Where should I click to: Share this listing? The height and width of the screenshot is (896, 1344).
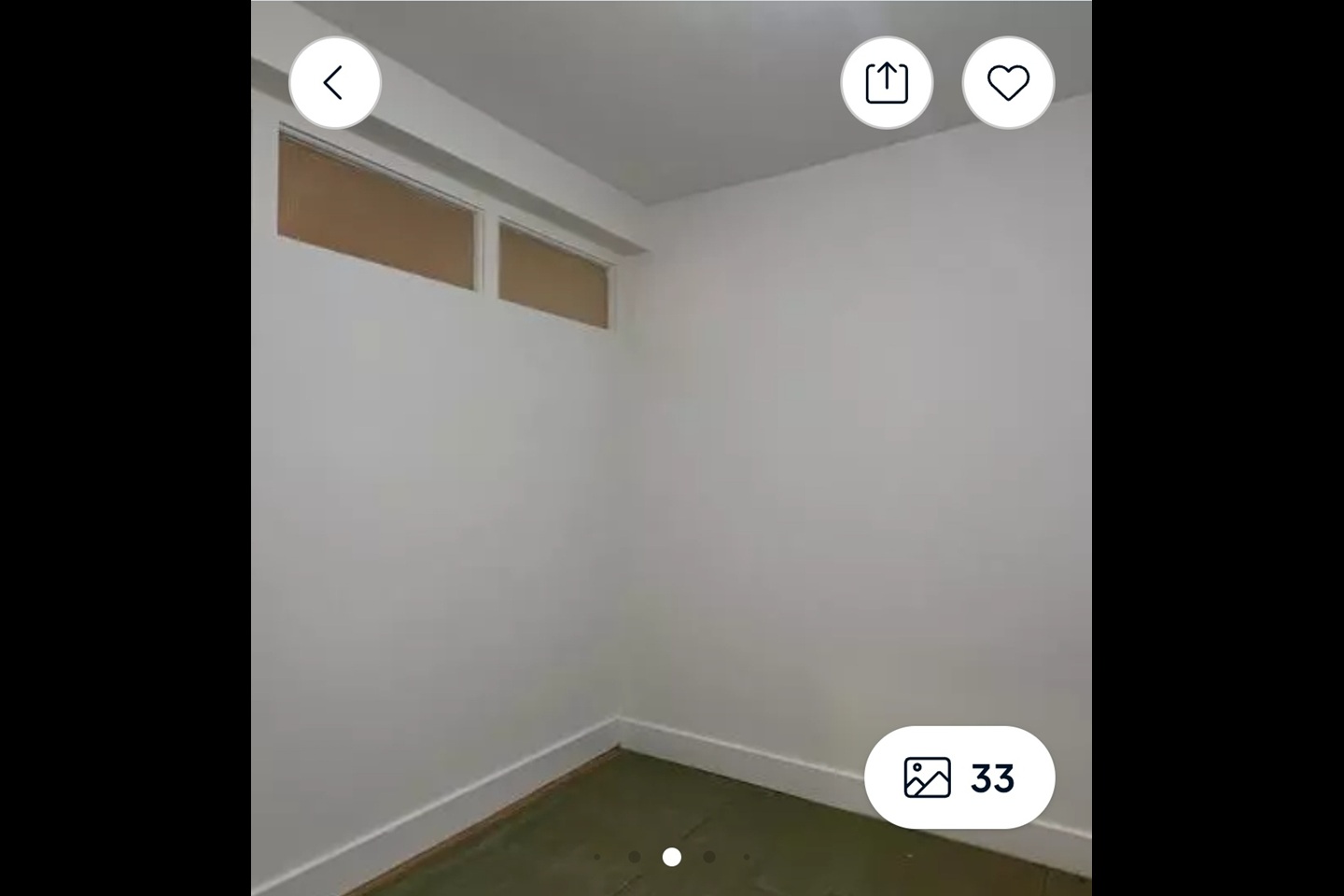(887, 83)
